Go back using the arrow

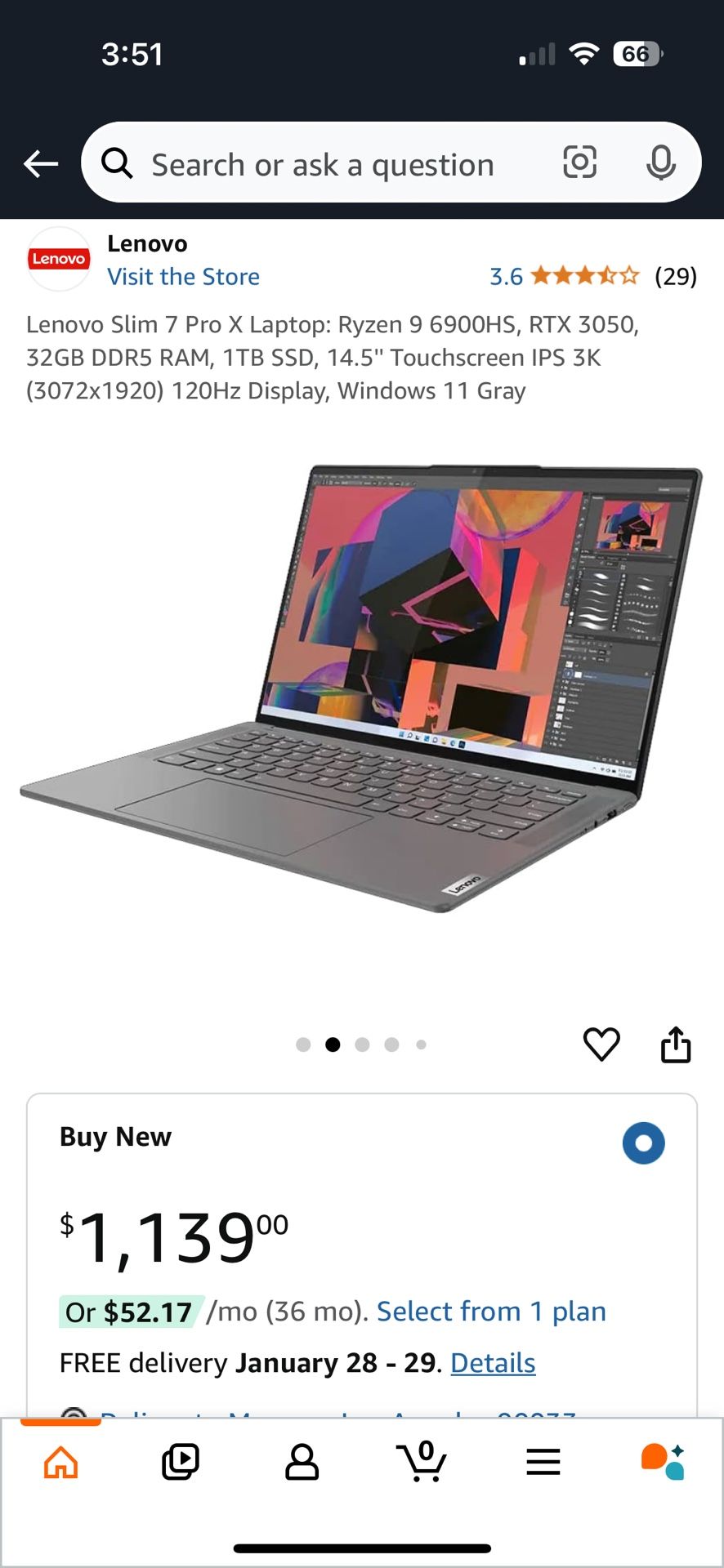pos(41,164)
